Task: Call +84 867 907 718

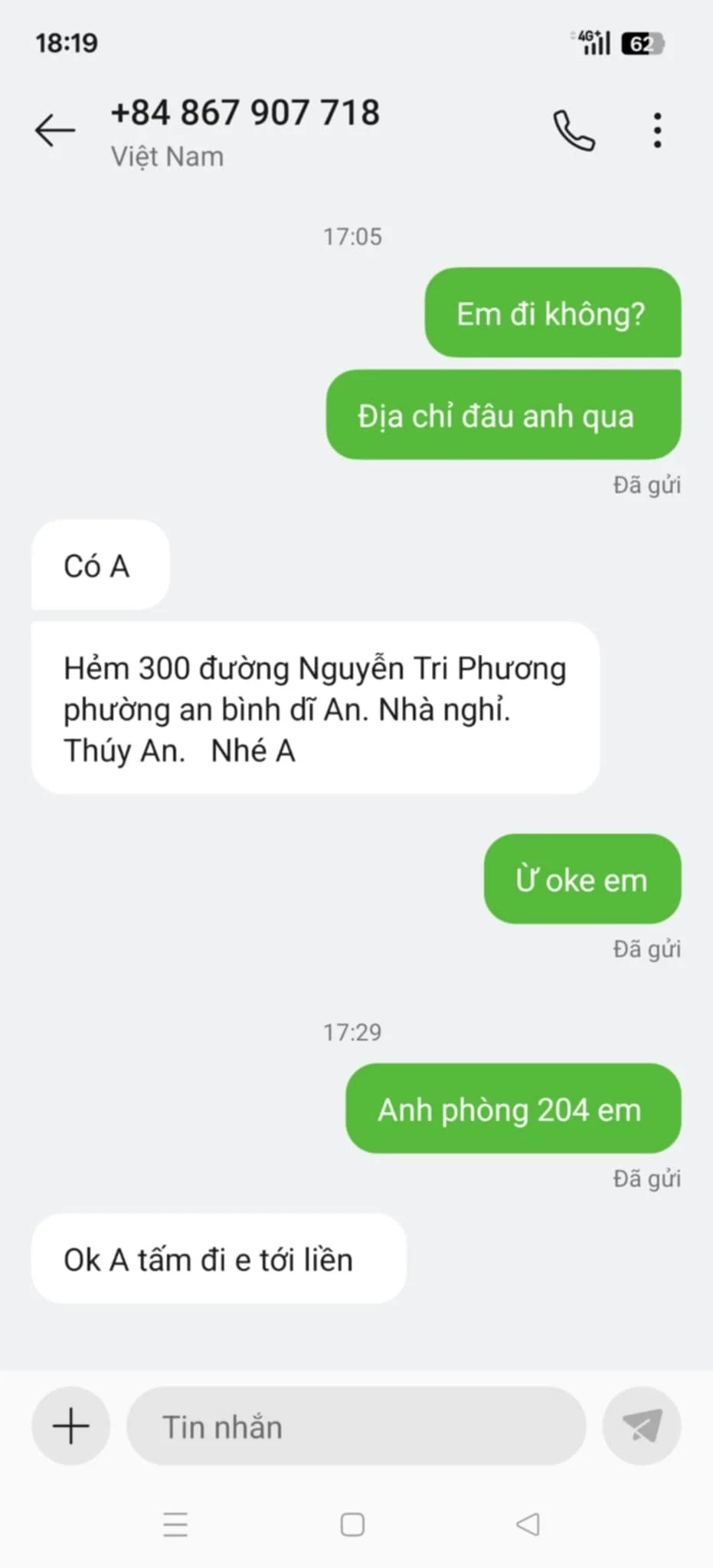Action: click(574, 130)
